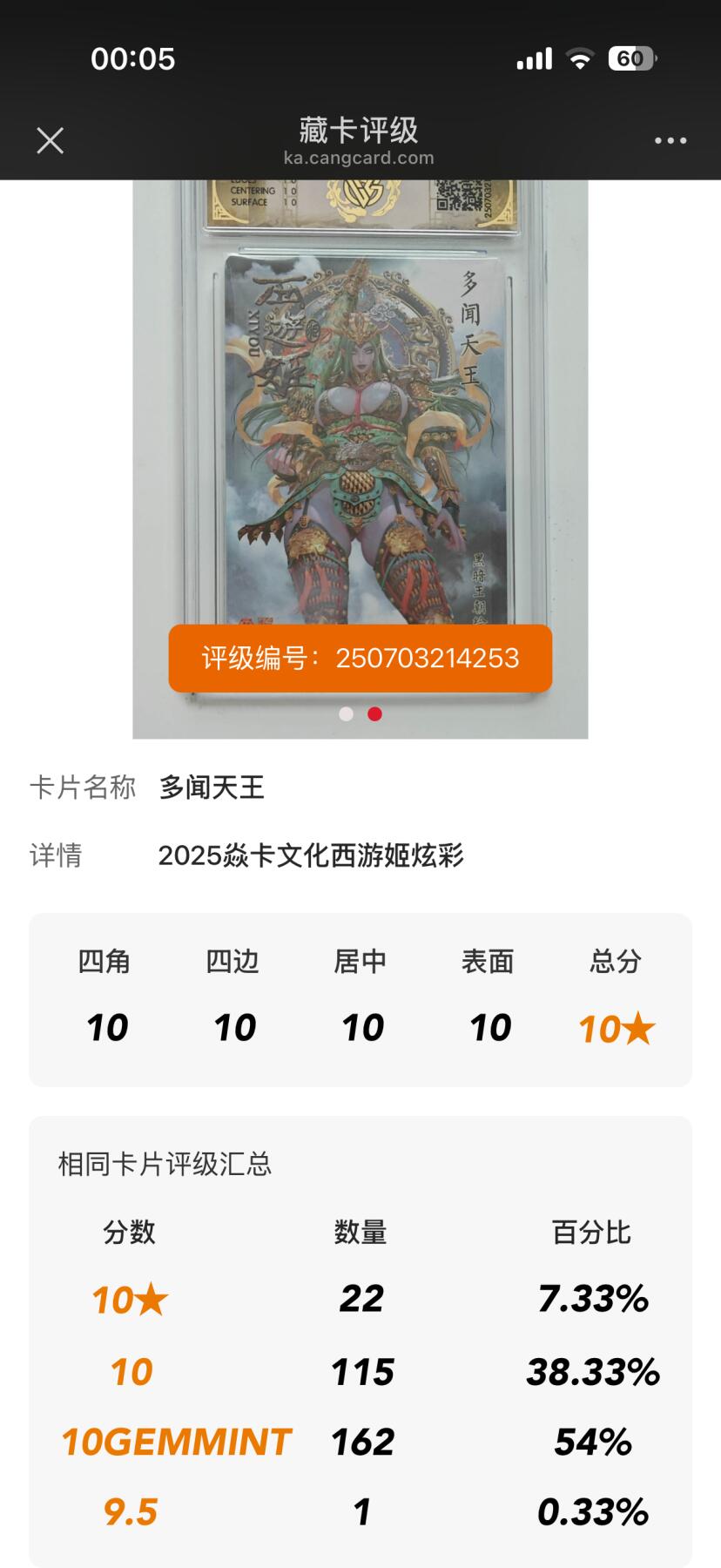Viewport: 721px width, 1568px height.
Task: Expand the score breakdown table
Action: [360, 997]
